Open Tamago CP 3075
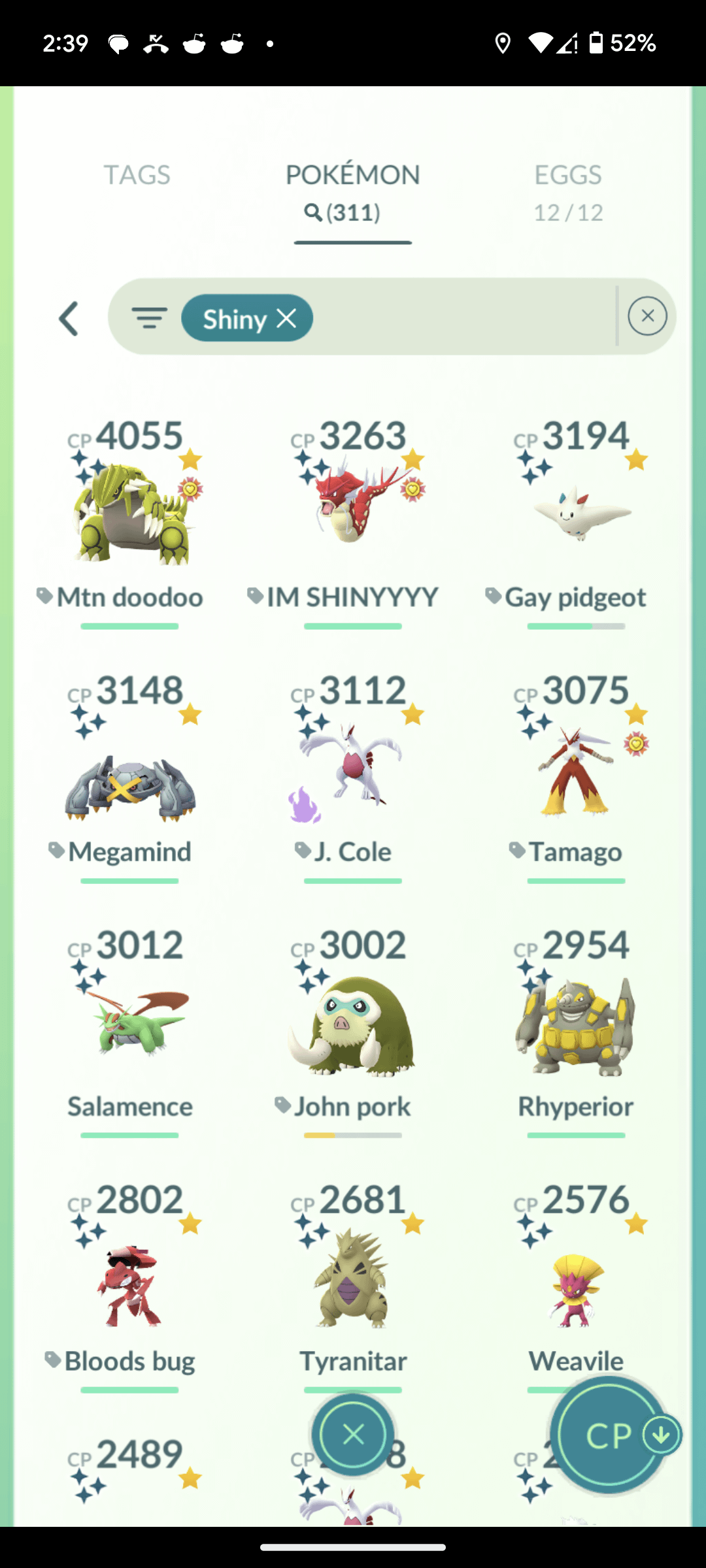The image size is (706, 1568). tap(575, 771)
